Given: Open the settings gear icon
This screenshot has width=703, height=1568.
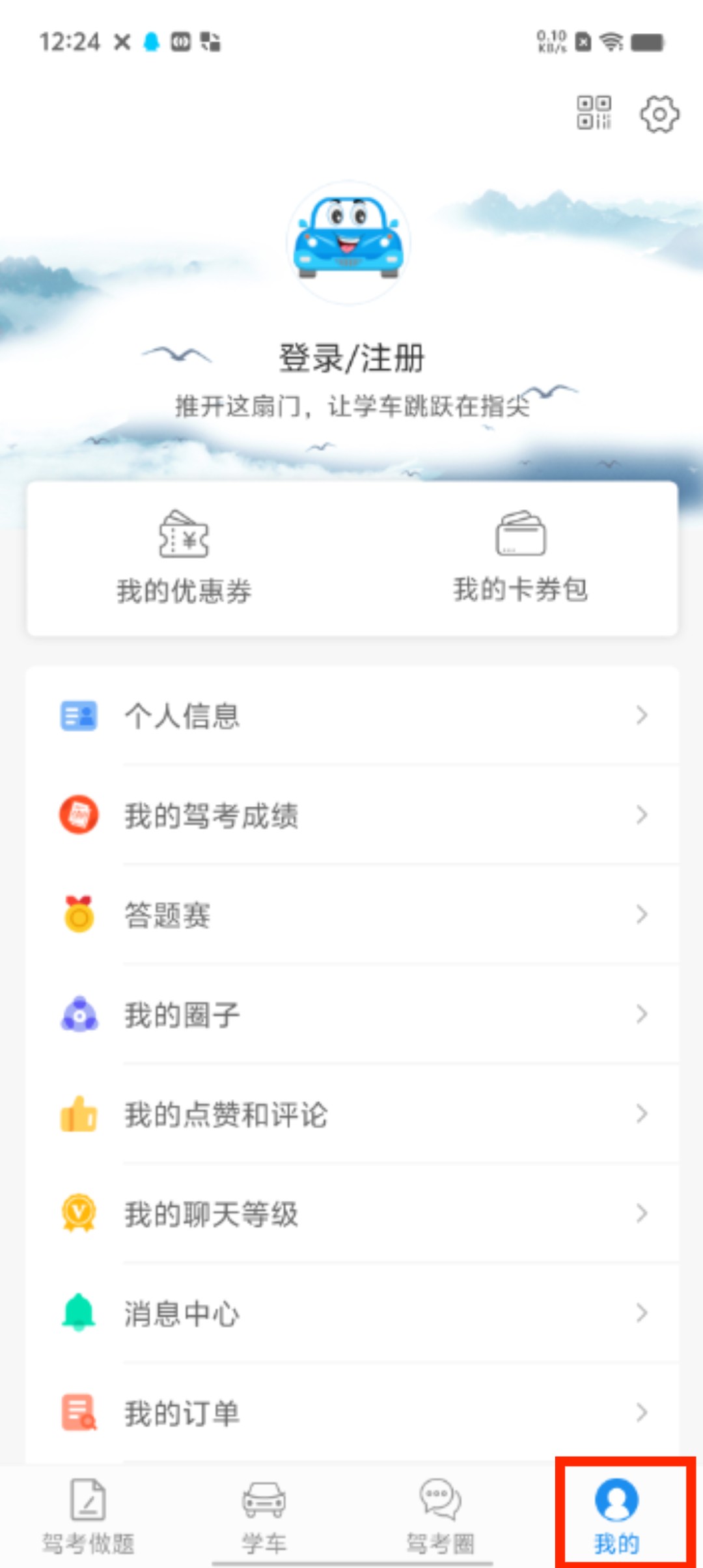Looking at the screenshot, I should tap(659, 114).
